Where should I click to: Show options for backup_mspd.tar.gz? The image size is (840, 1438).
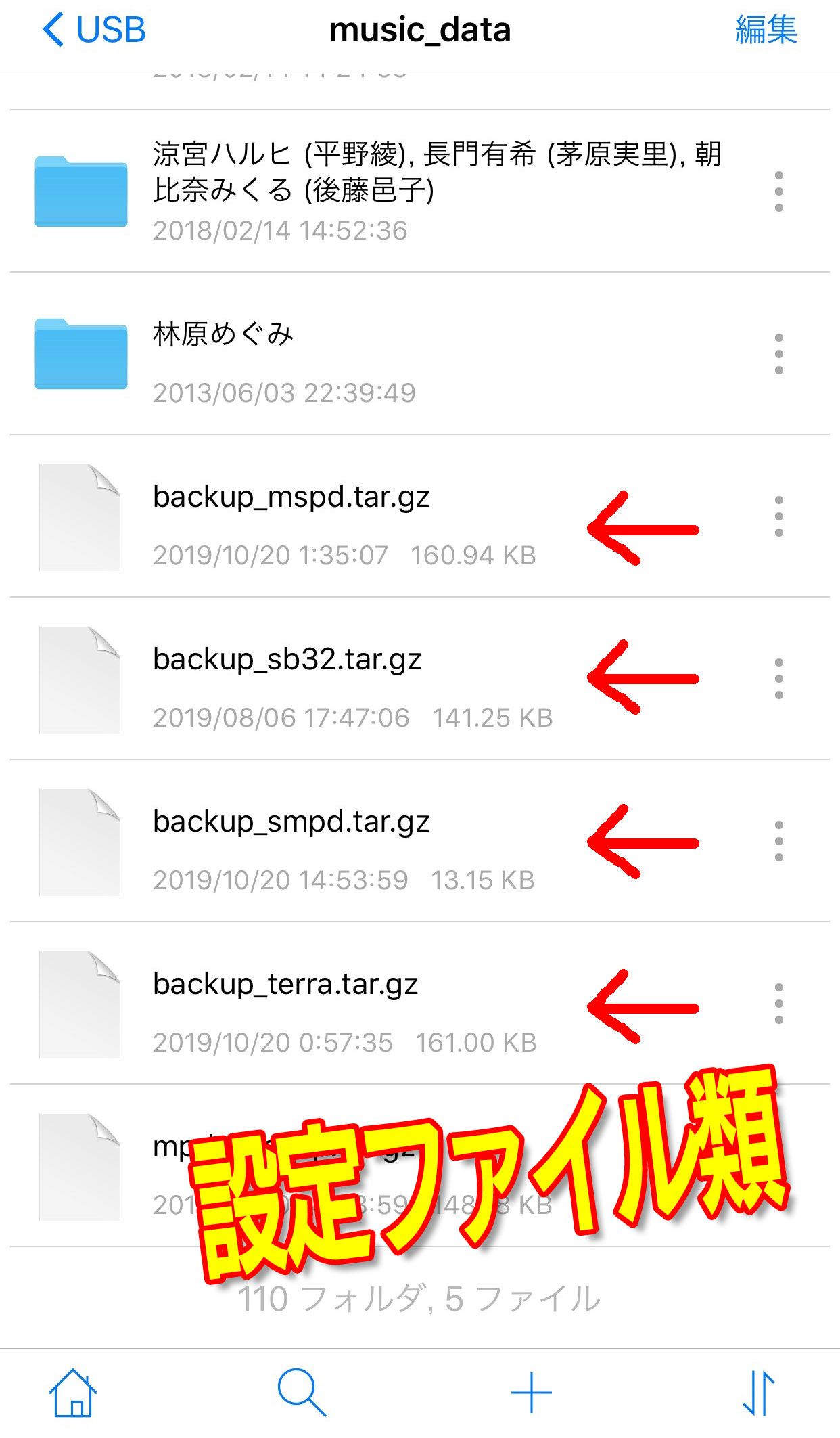point(778,516)
